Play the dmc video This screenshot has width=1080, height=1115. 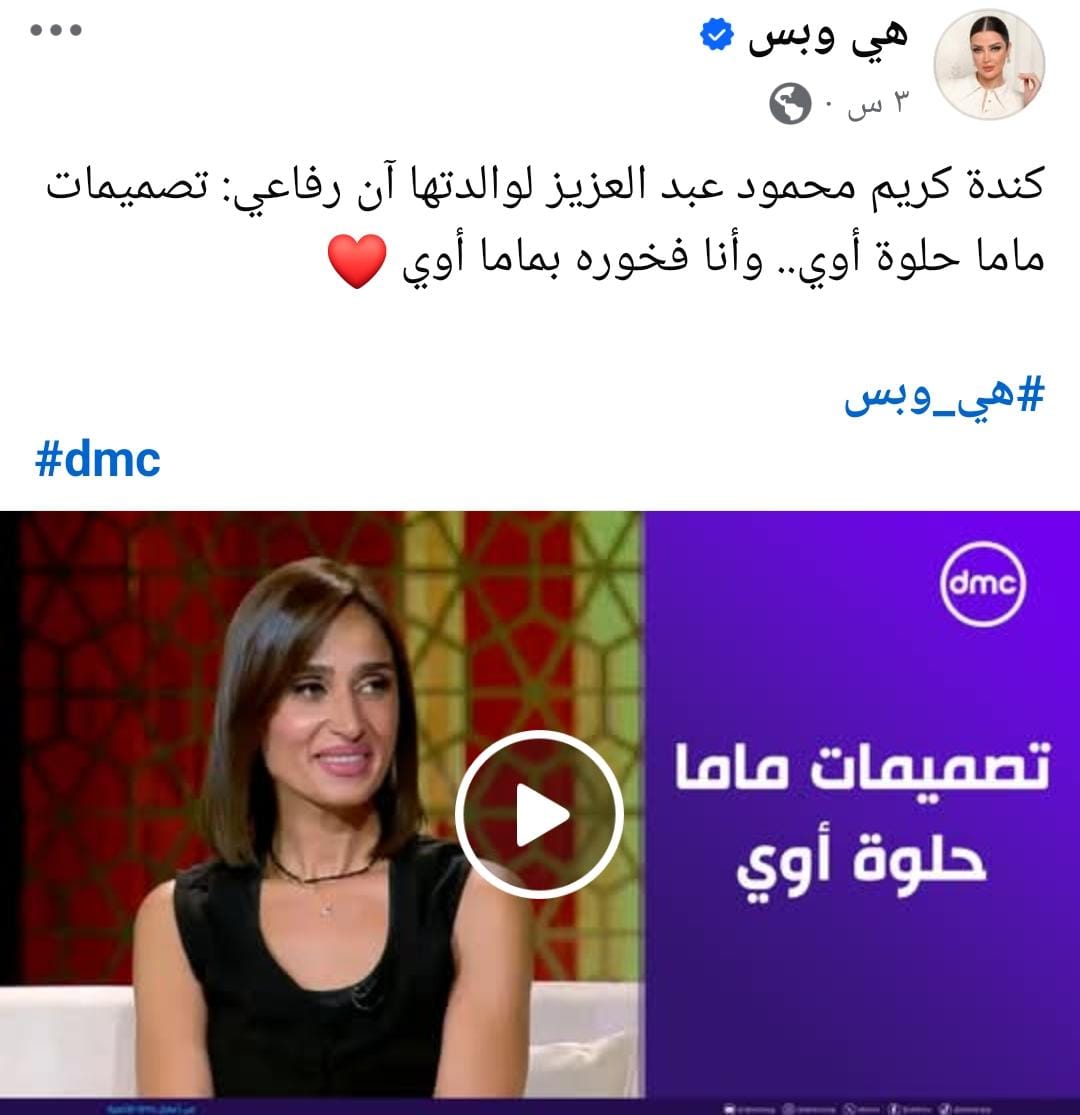[x=539, y=813]
